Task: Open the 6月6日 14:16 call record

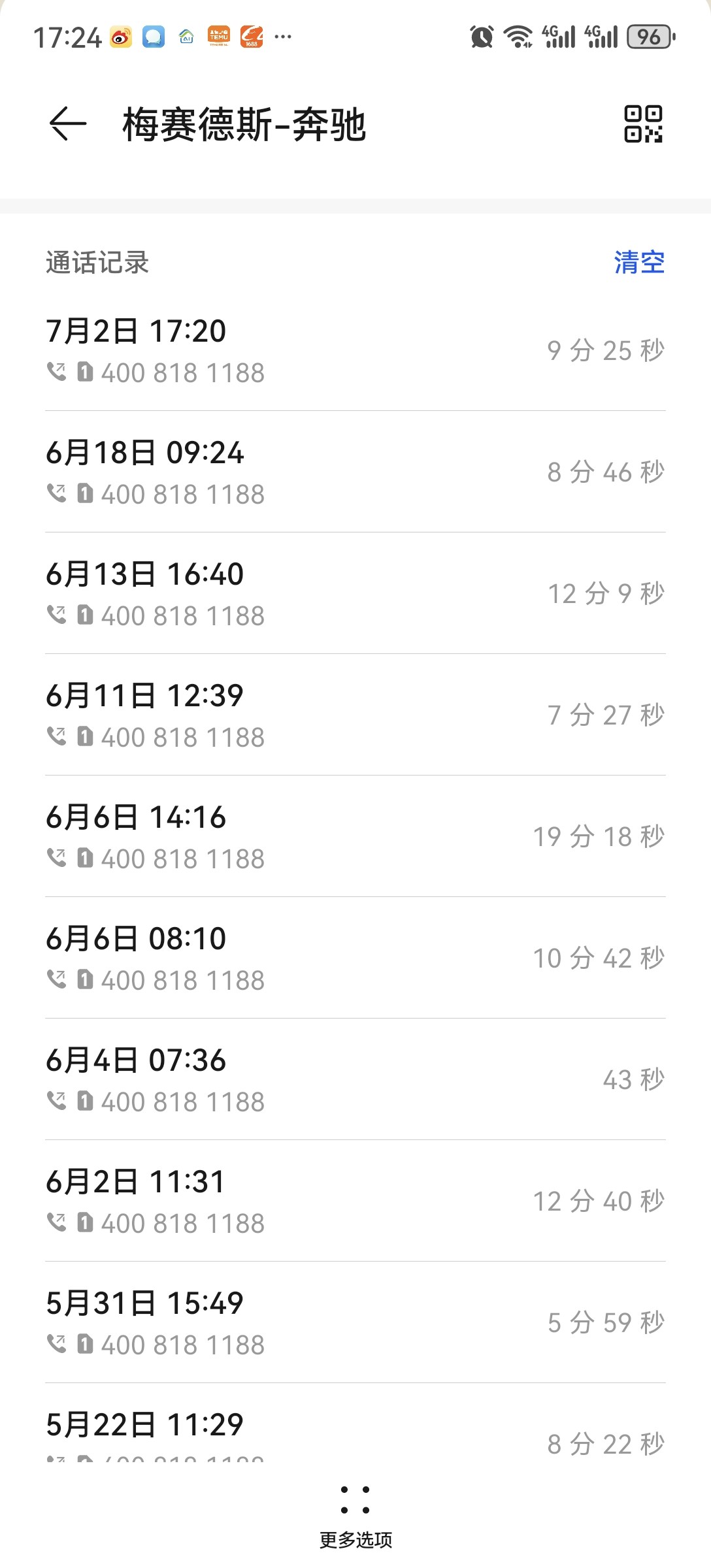Action: (x=355, y=836)
